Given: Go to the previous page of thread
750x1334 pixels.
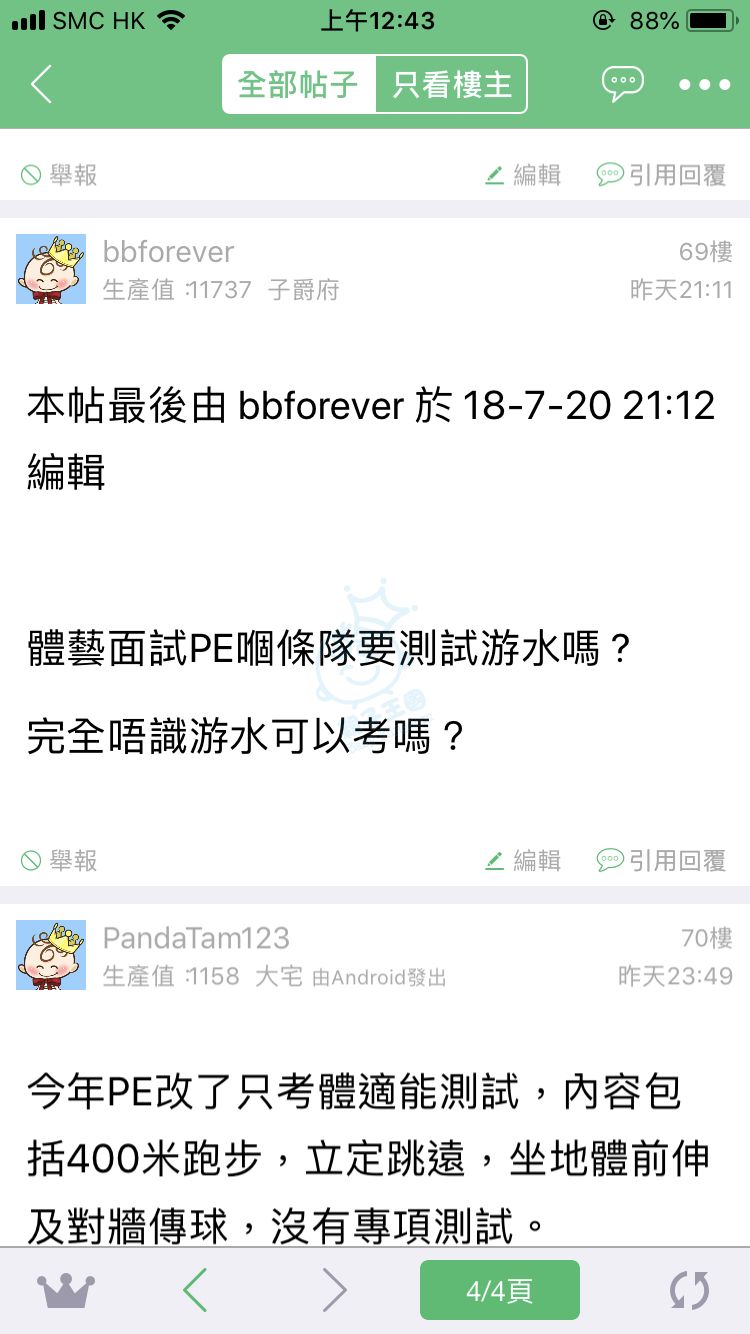Looking at the screenshot, I should pos(196,1291).
